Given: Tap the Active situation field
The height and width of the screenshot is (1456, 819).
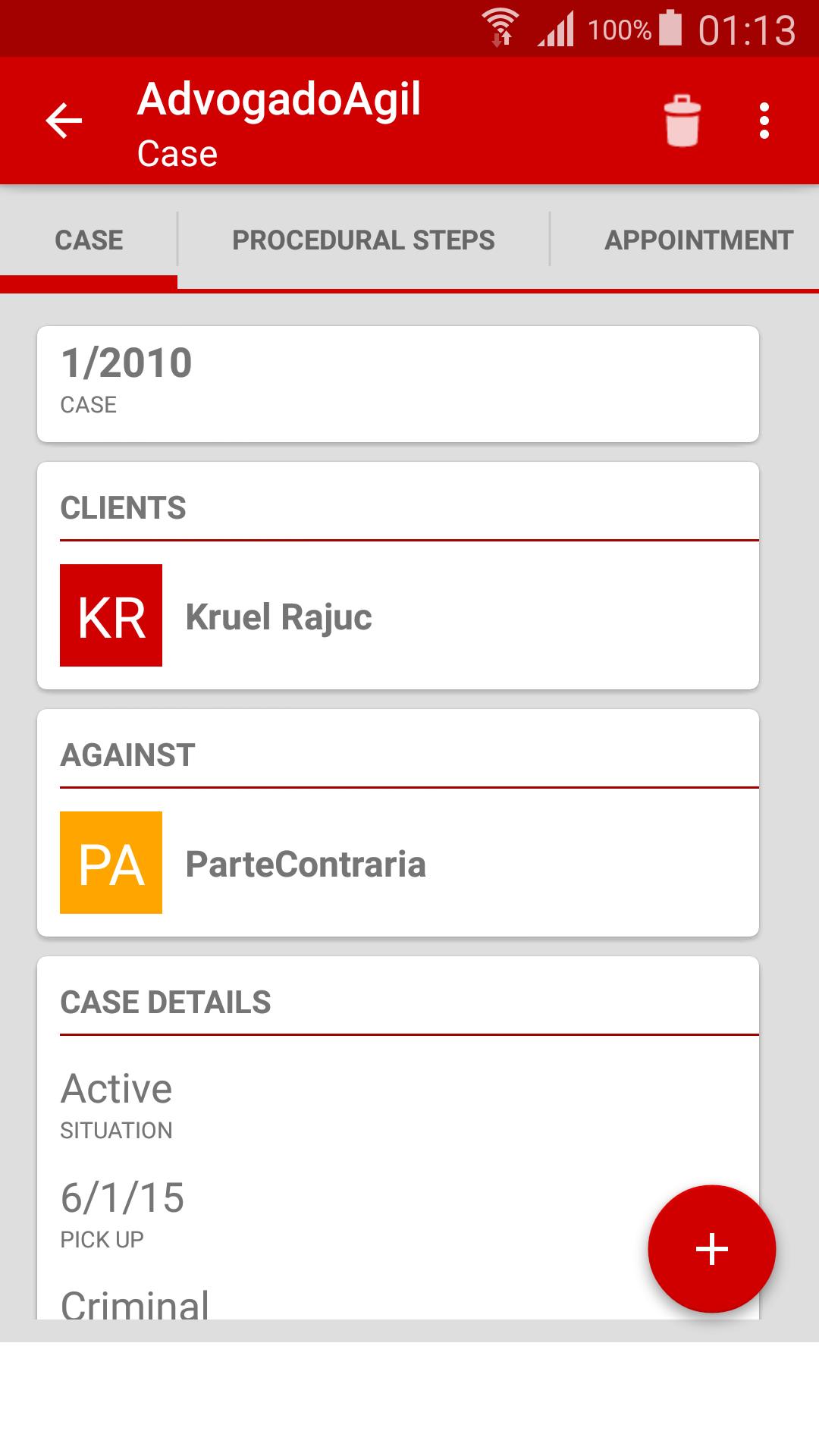Looking at the screenshot, I should tap(118, 1088).
